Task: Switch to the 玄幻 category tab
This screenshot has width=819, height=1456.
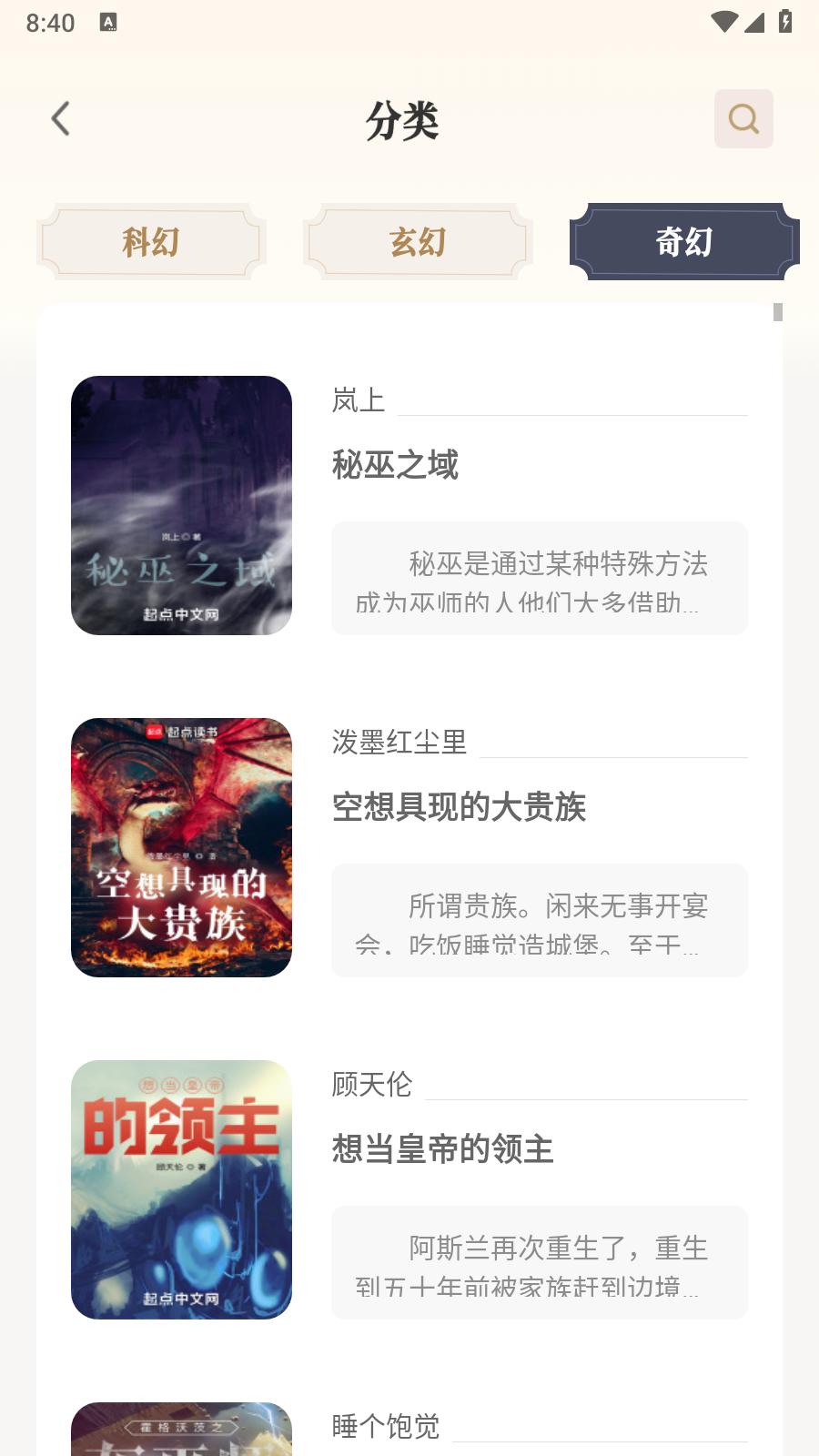Action: (418, 241)
